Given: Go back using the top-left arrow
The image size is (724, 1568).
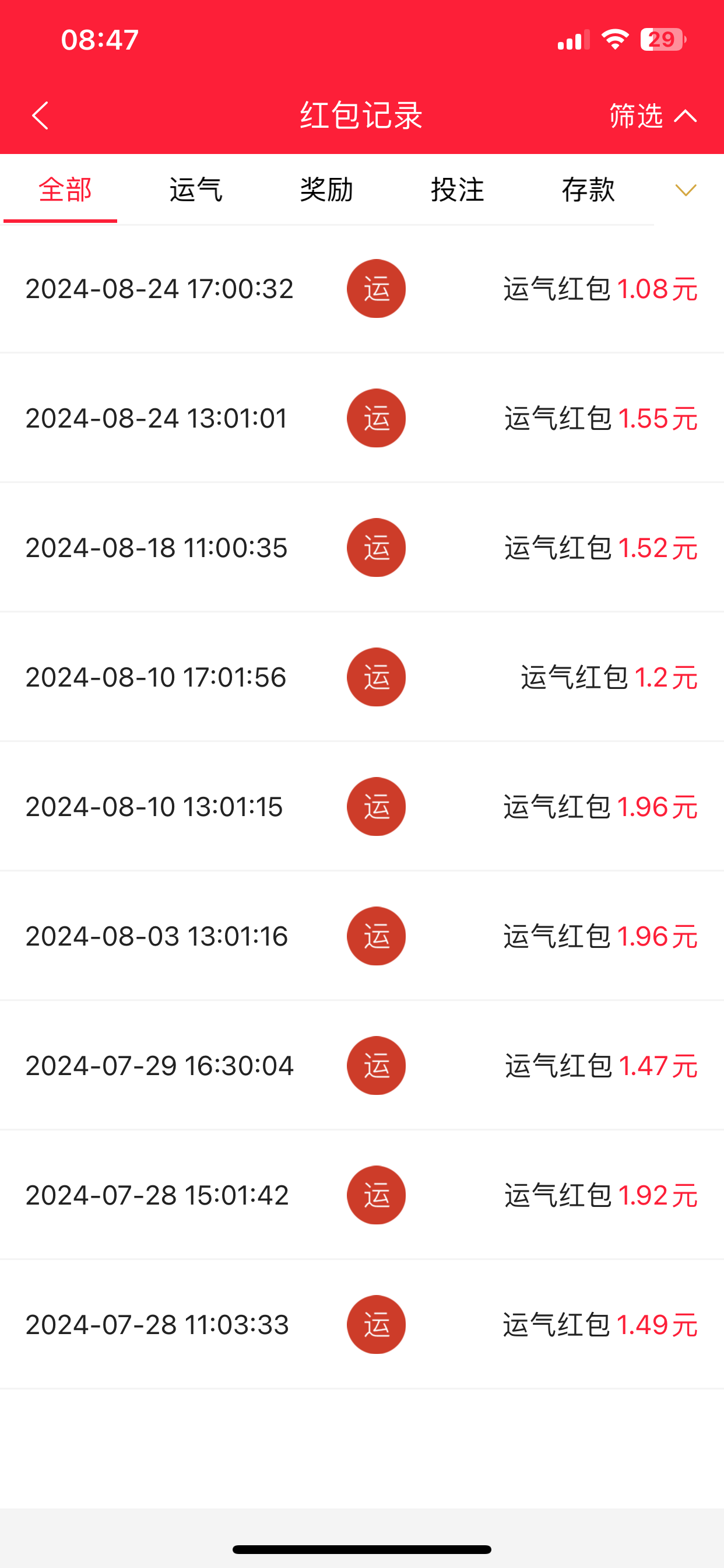Looking at the screenshot, I should click(40, 116).
